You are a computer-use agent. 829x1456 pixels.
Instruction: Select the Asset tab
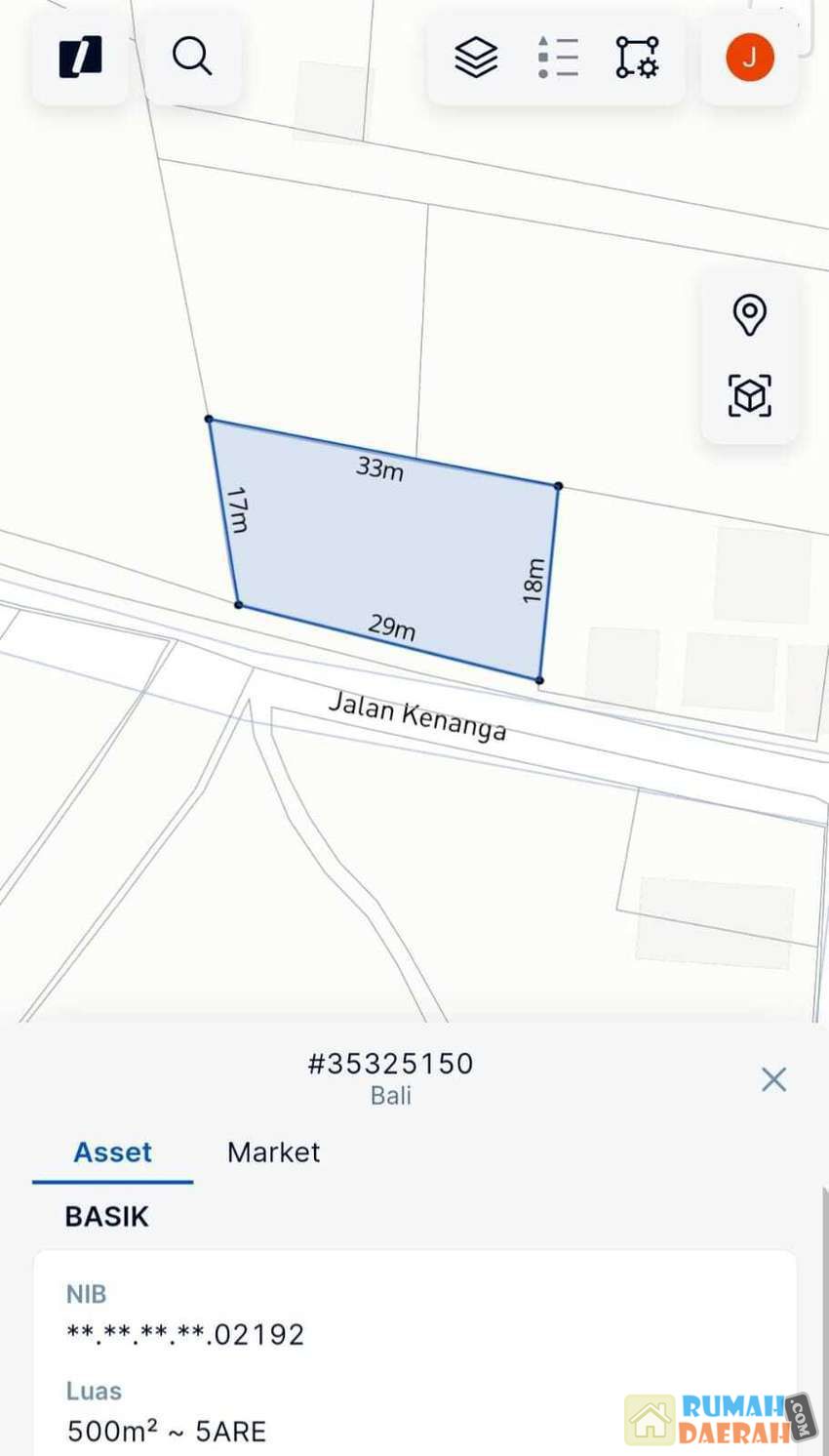coord(112,1153)
